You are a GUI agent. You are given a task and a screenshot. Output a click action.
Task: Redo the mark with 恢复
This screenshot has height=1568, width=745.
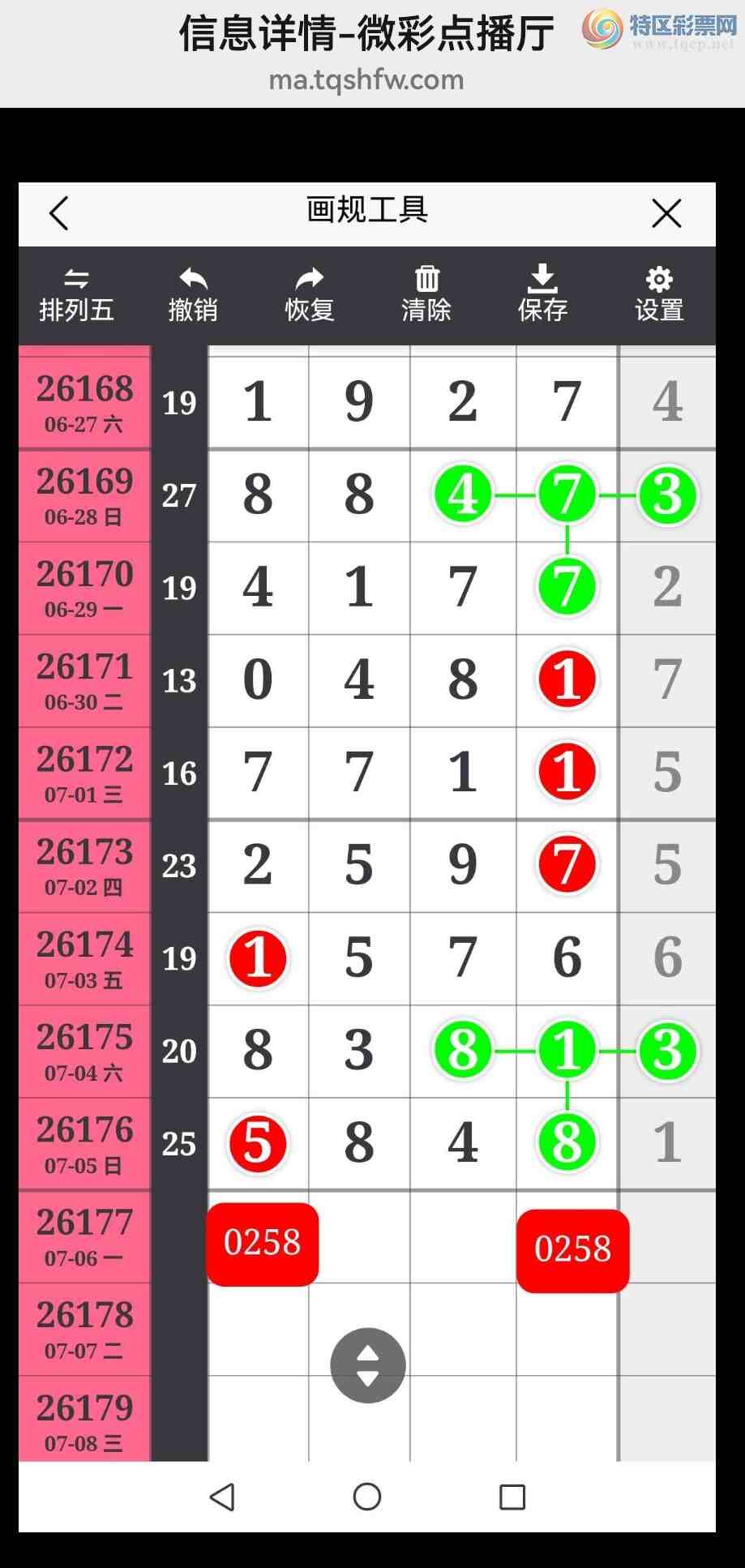click(310, 296)
